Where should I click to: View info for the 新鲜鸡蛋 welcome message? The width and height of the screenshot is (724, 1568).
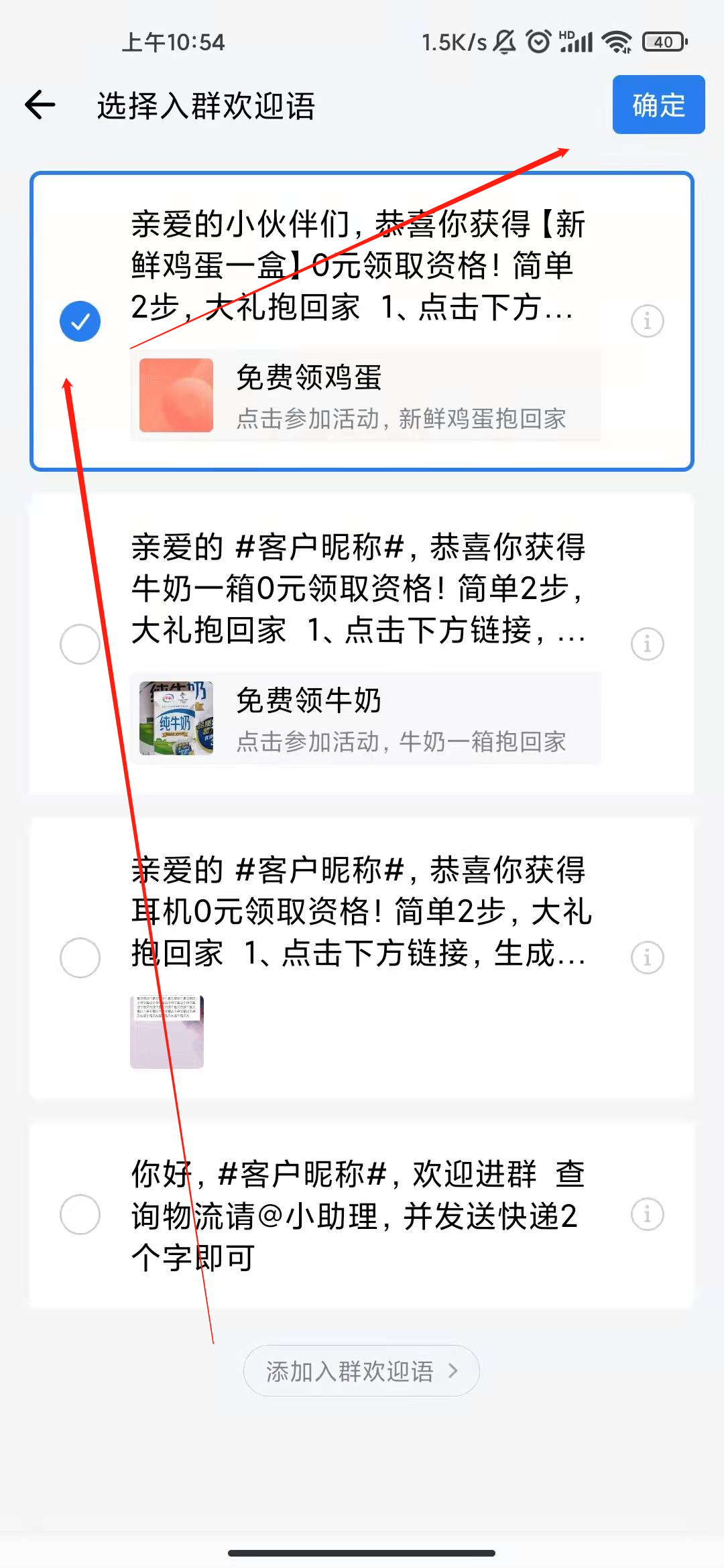[x=648, y=321]
